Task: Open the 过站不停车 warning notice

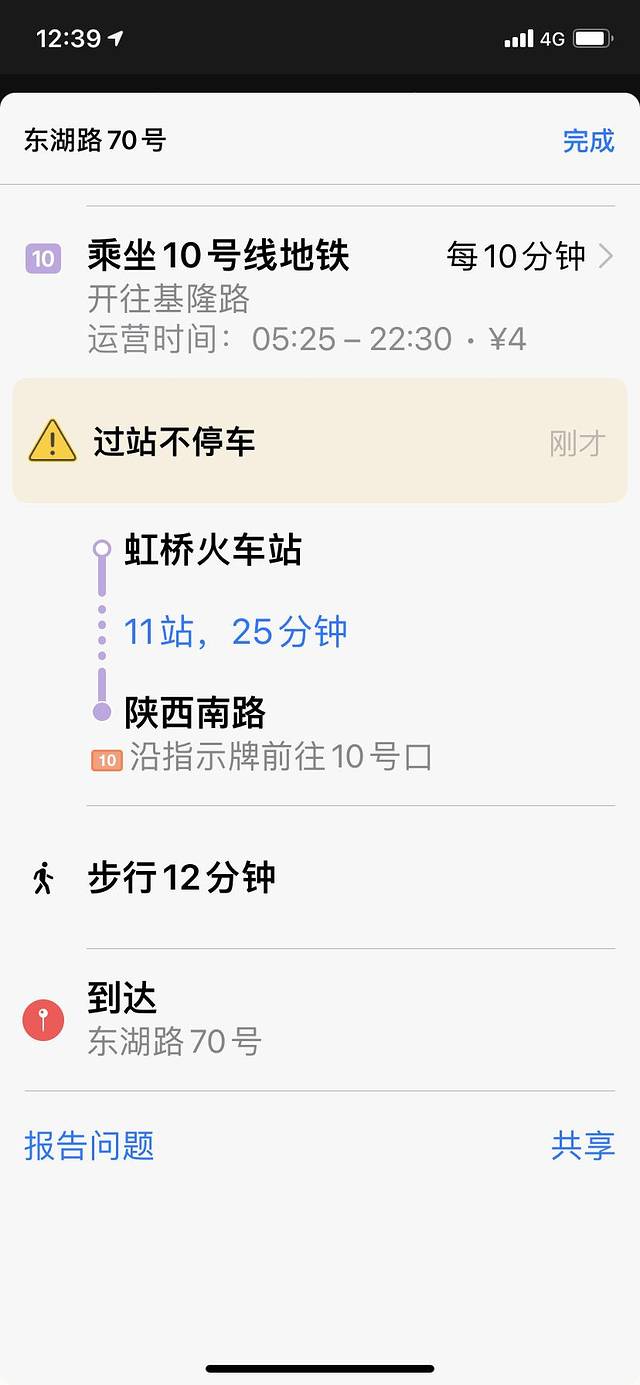Action: pyautogui.click(x=320, y=441)
